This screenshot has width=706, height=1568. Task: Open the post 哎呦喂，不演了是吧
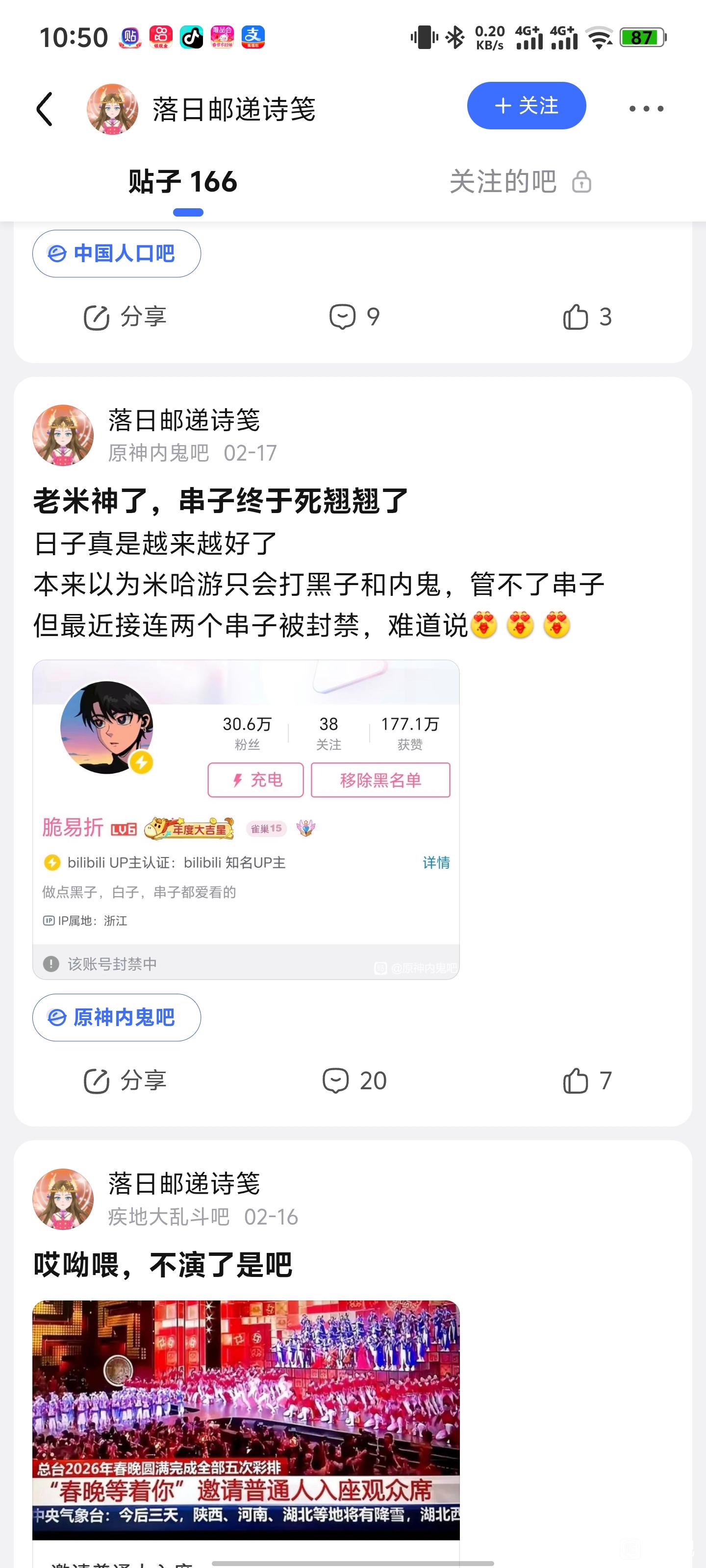pos(163,1265)
